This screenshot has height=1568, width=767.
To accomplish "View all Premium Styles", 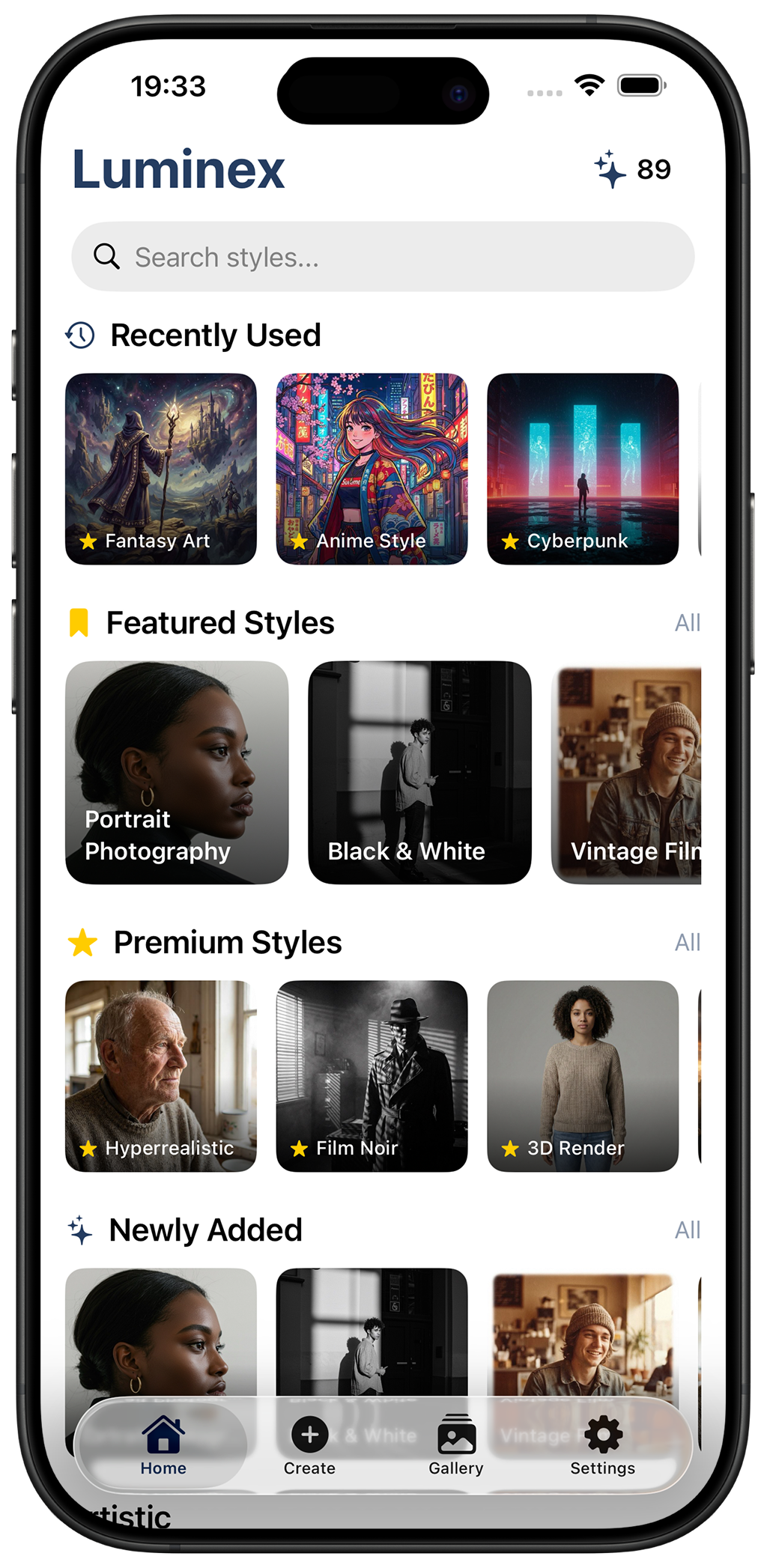I will click(x=687, y=942).
